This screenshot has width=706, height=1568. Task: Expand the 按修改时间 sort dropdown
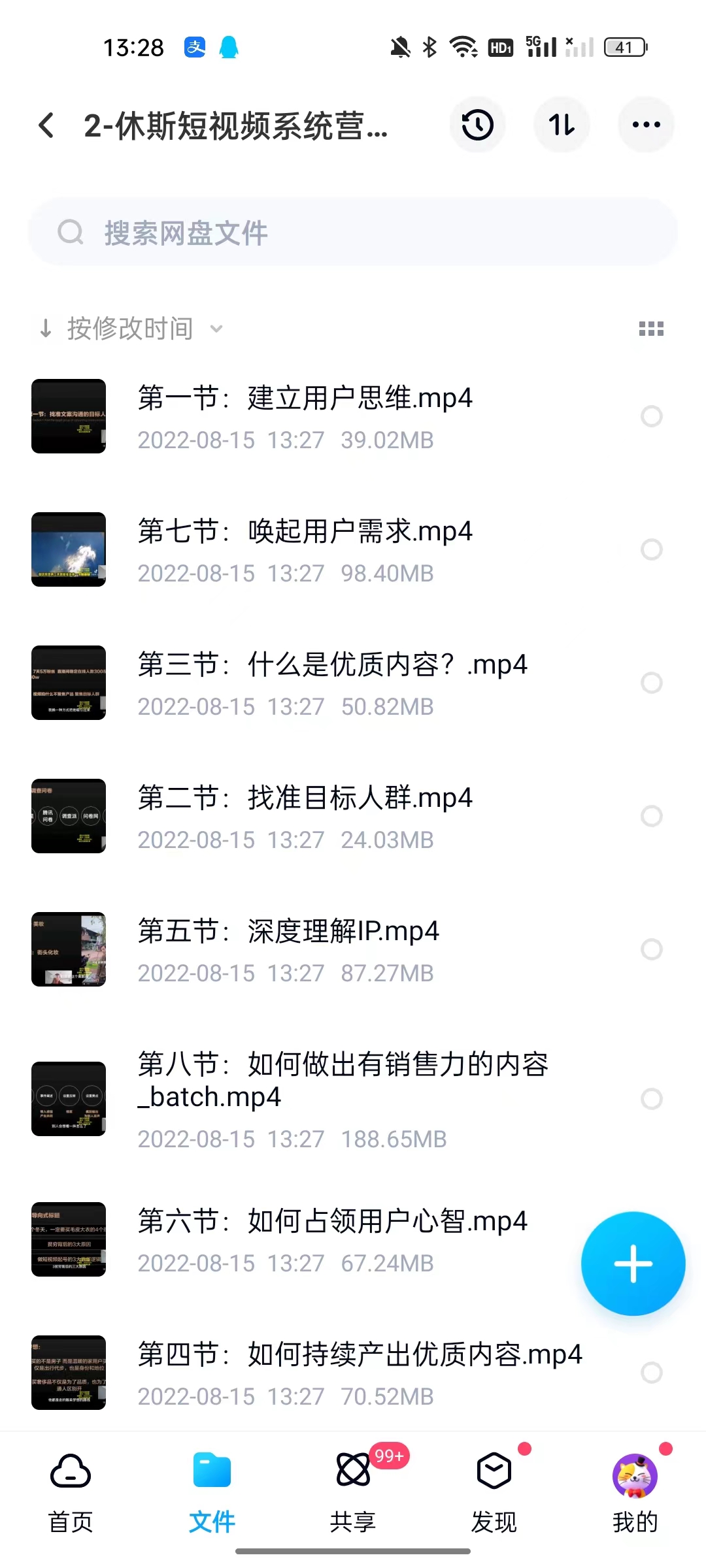coord(131,329)
